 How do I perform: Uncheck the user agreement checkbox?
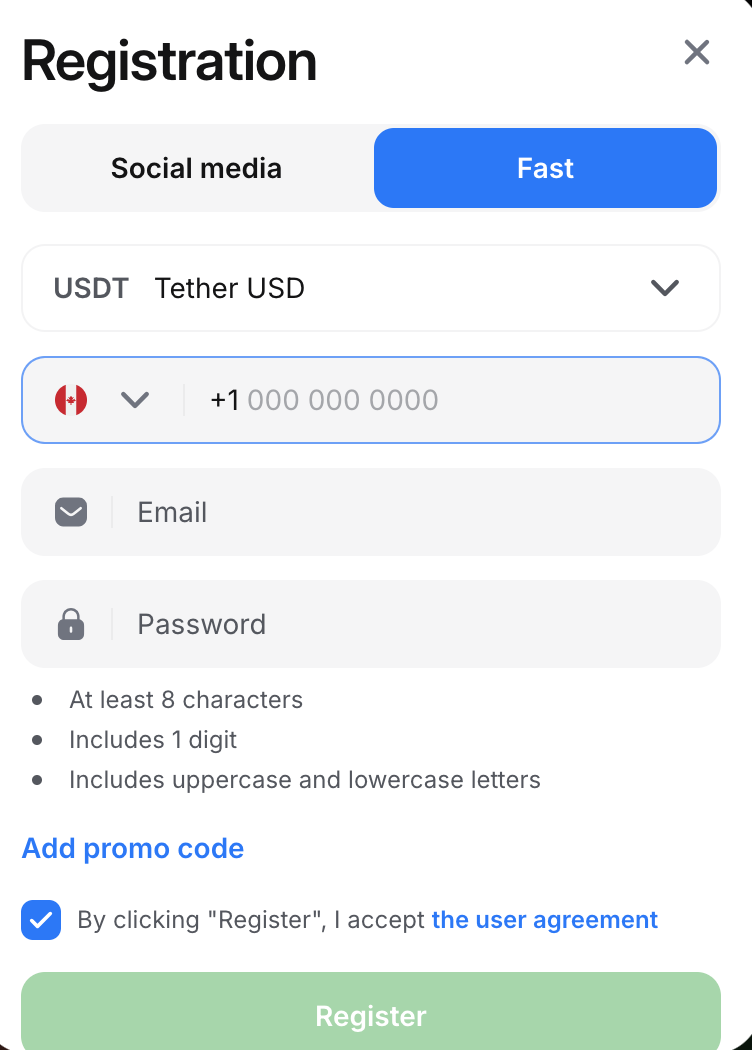[x=41, y=920]
